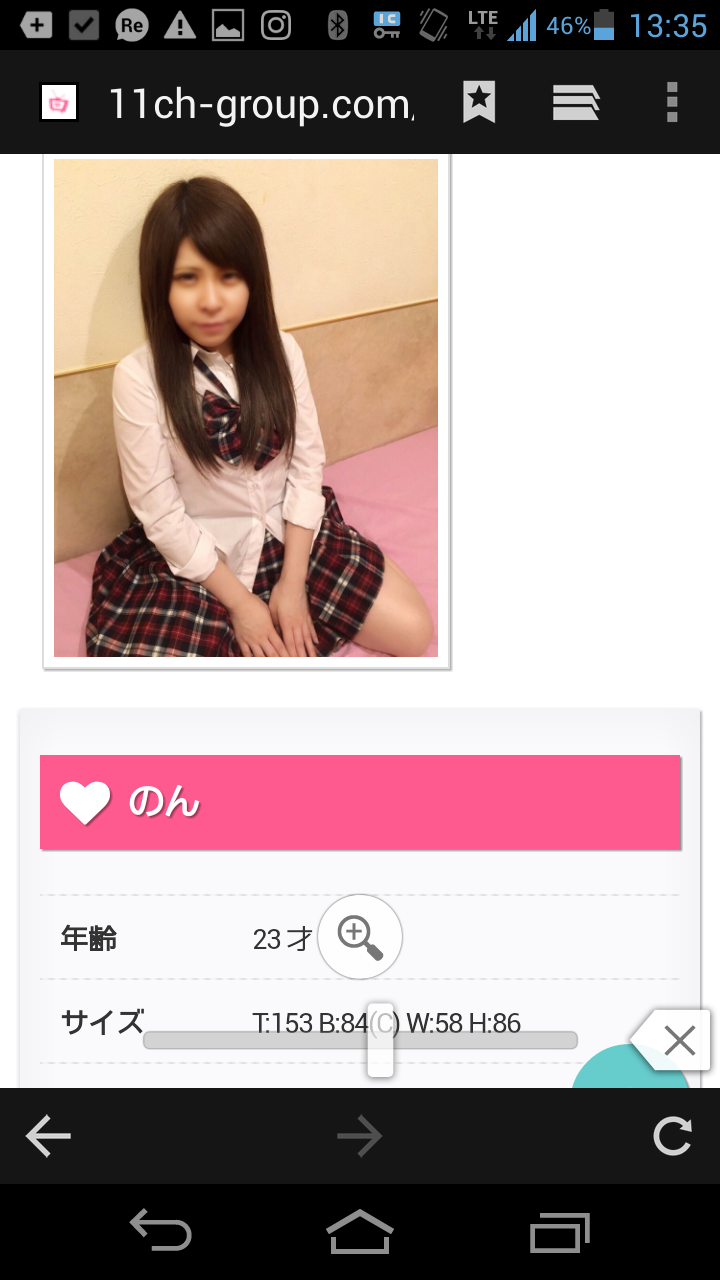Image resolution: width=720 pixels, height=1280 pixels.
Task: Go to the Android home screen
Action: pos(360,1231)
